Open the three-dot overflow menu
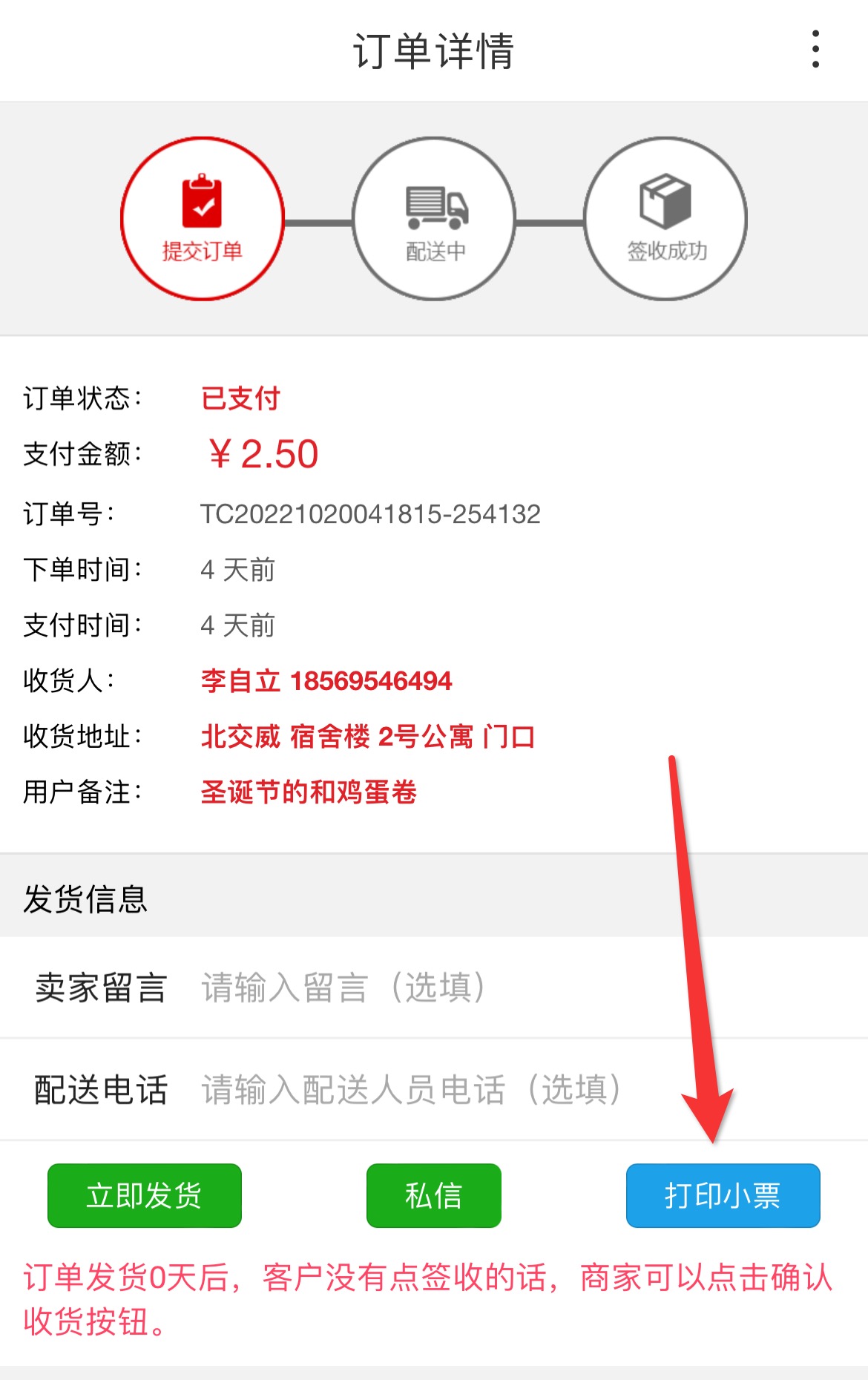This screenshot has height=1380, width=868. coord(815,50)
